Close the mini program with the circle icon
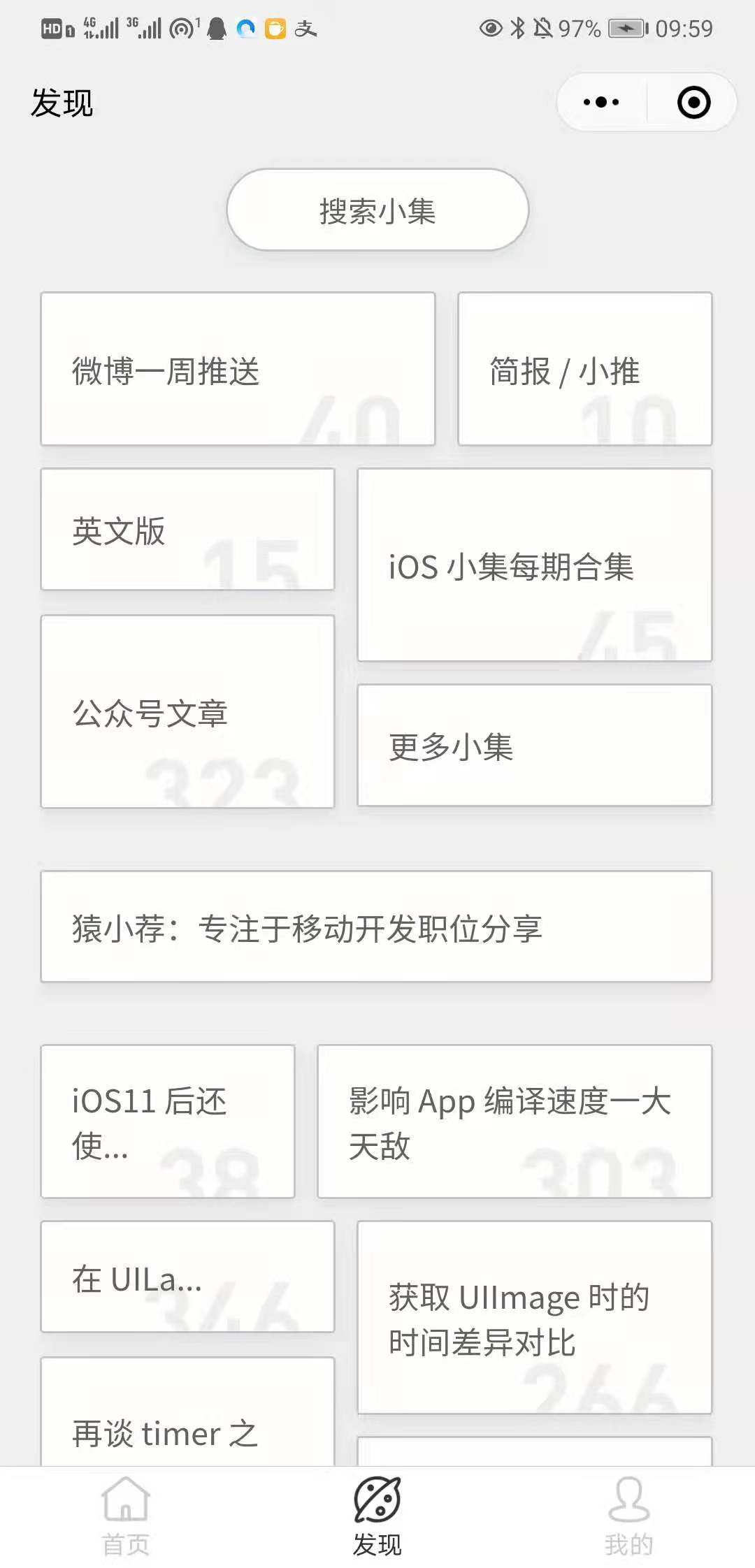755x1568 pixels. click(x=693, y=102)
